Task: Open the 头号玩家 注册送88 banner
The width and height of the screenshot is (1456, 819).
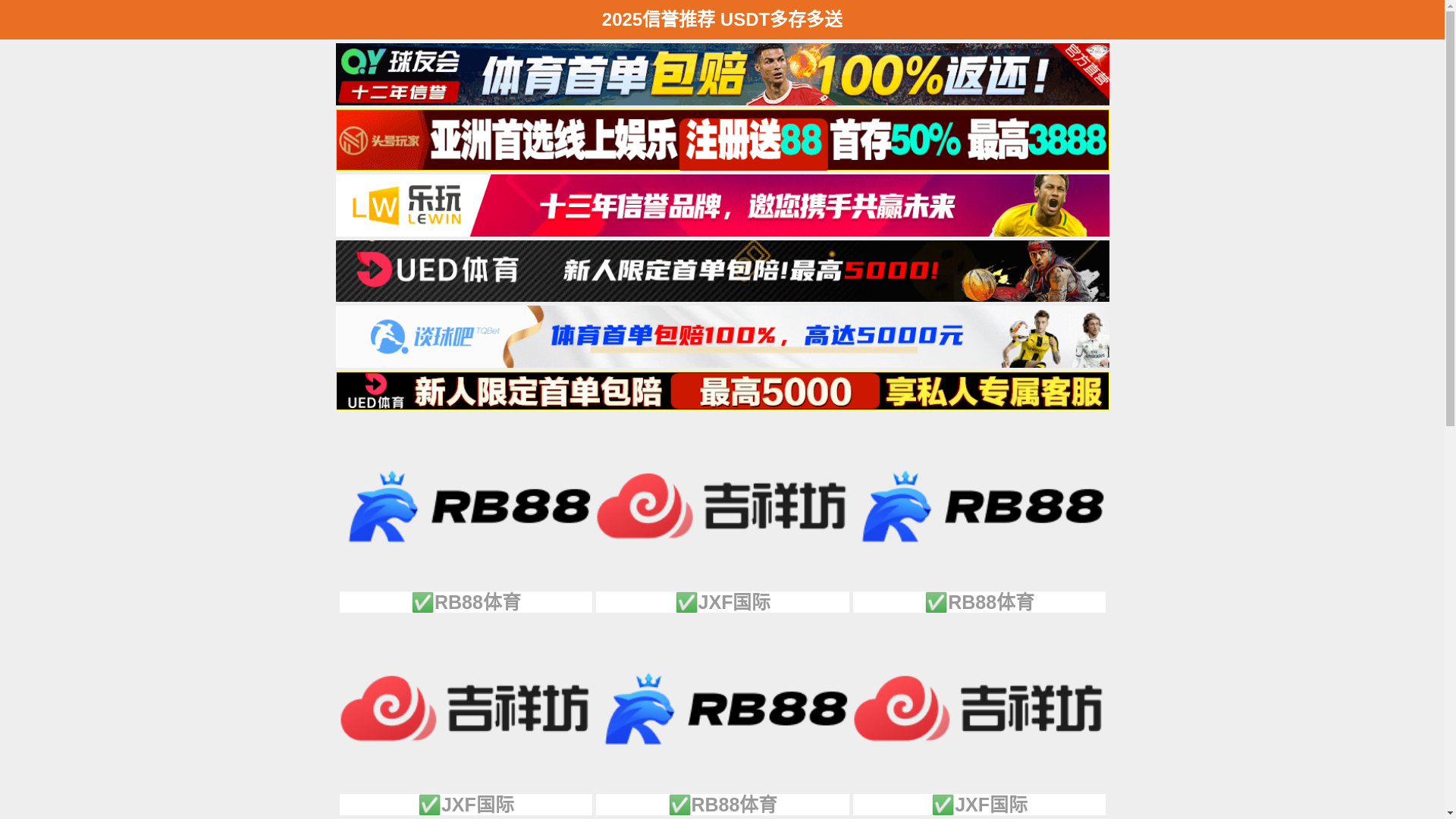Action: point(722,140)
